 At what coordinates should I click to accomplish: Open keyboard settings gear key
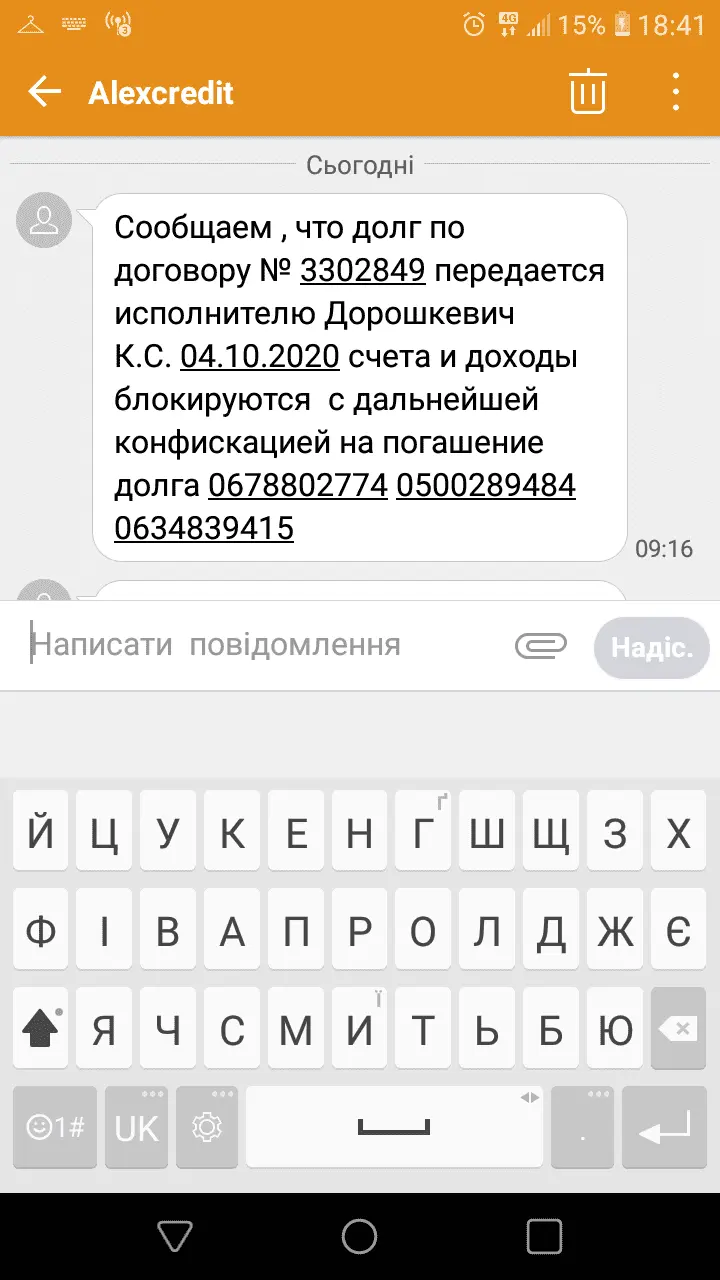tap(207, 1128)
